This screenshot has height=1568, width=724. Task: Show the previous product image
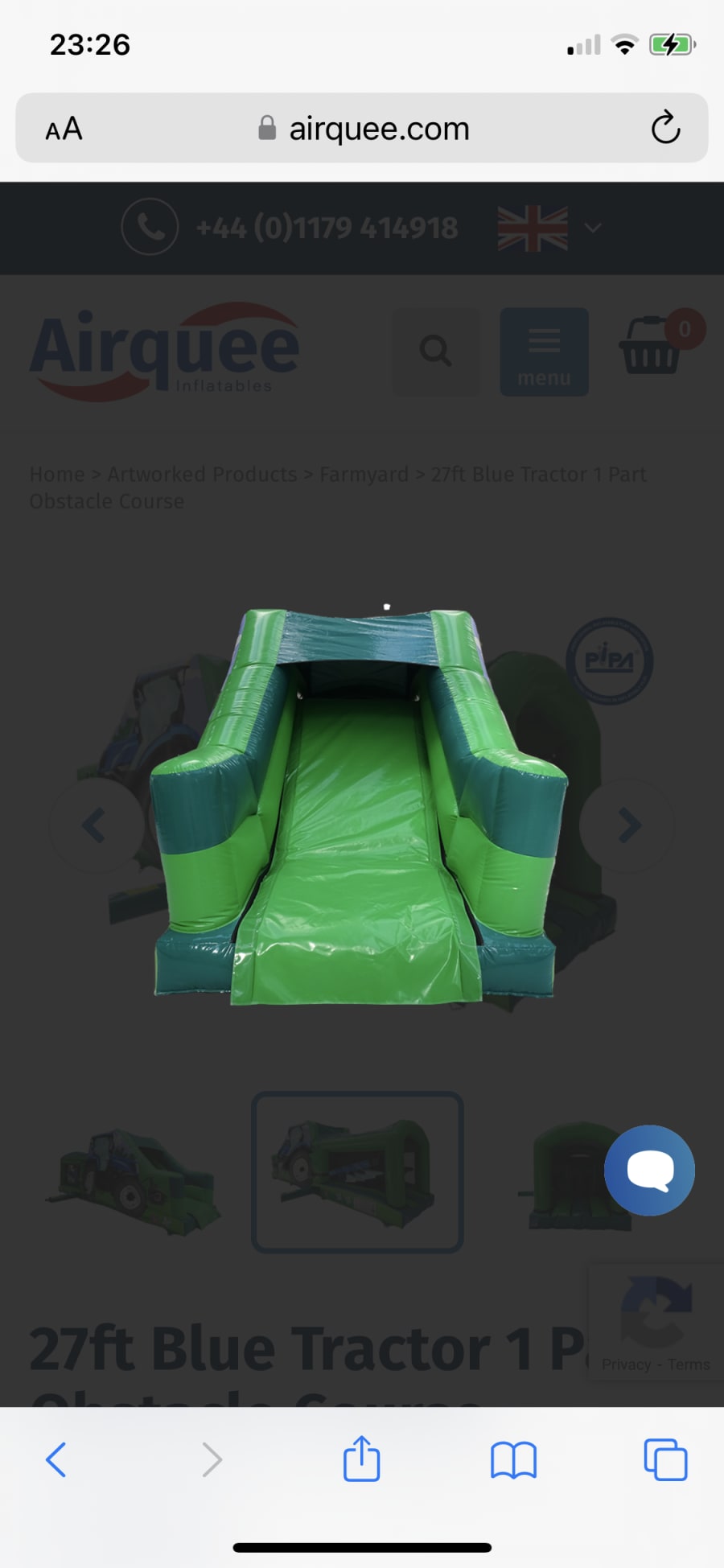[95, 825]
